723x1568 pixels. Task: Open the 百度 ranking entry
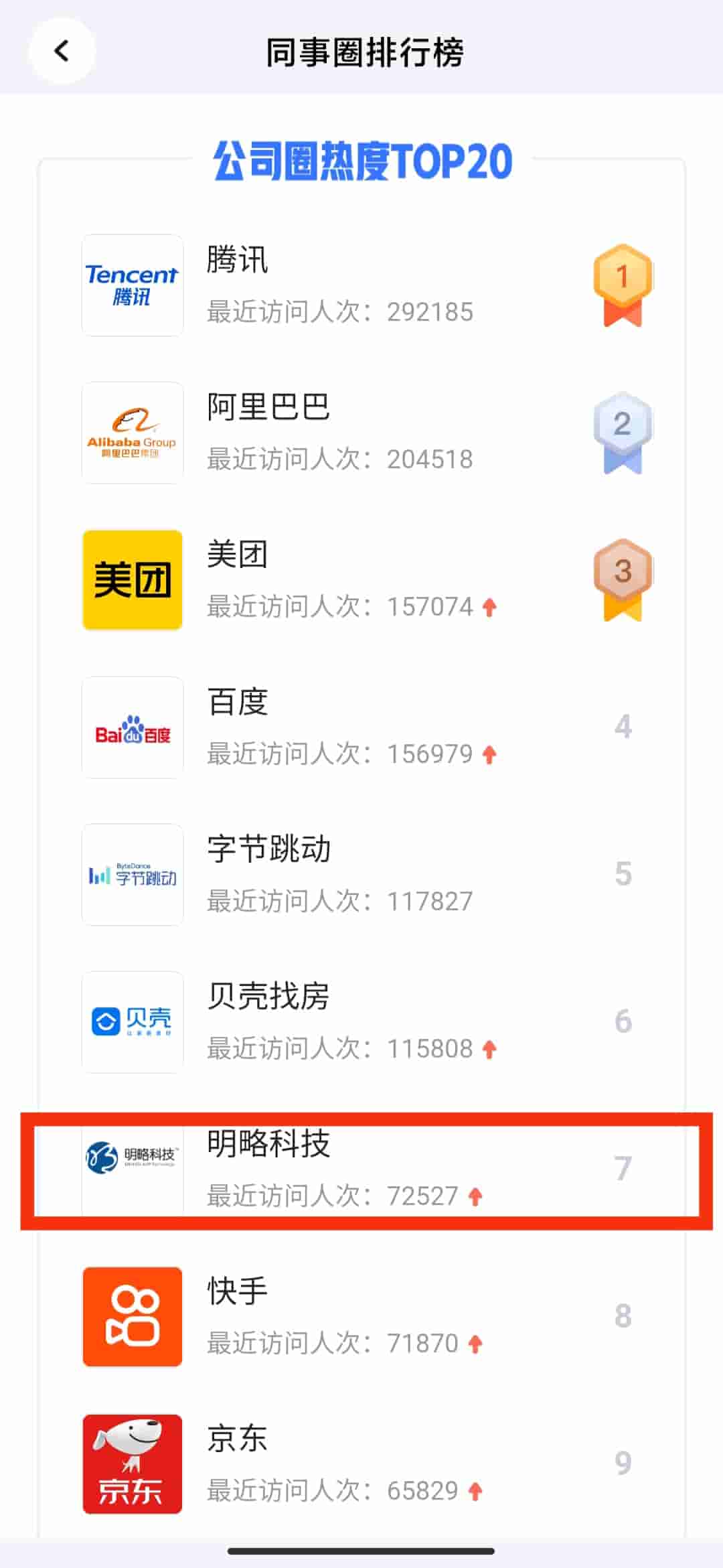tap(361, 727)
